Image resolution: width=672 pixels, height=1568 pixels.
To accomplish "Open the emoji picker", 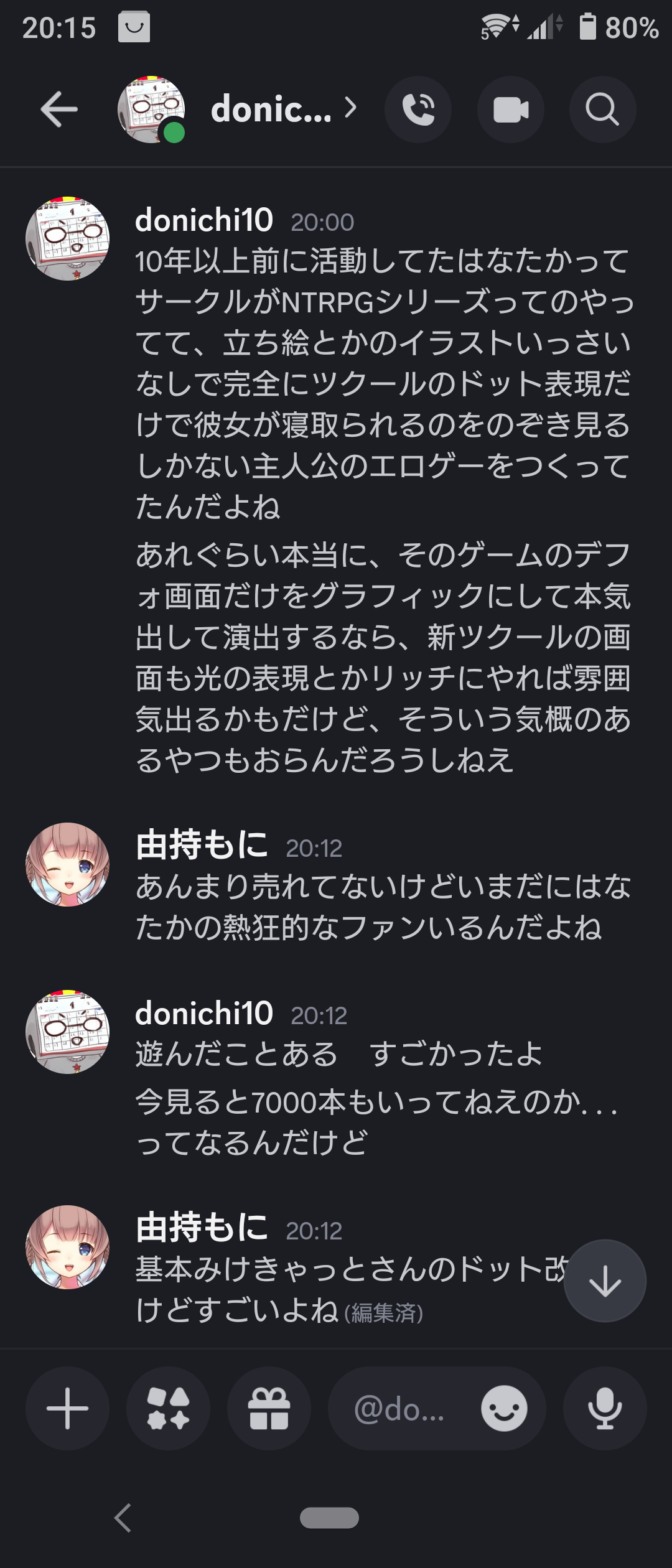I will pos(504,1408).
